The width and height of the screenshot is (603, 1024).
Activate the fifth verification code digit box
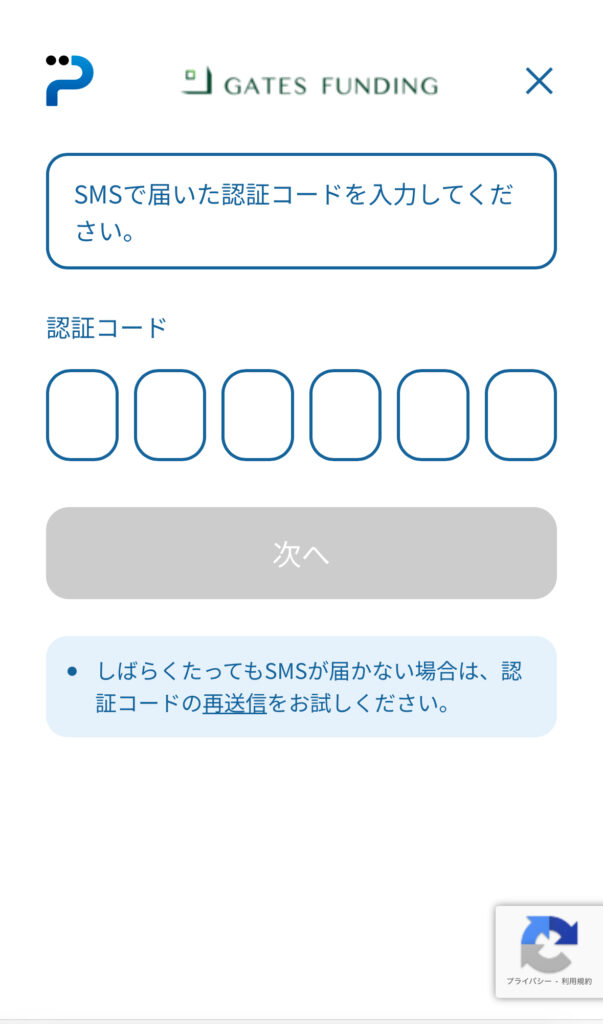click(432, 415)
